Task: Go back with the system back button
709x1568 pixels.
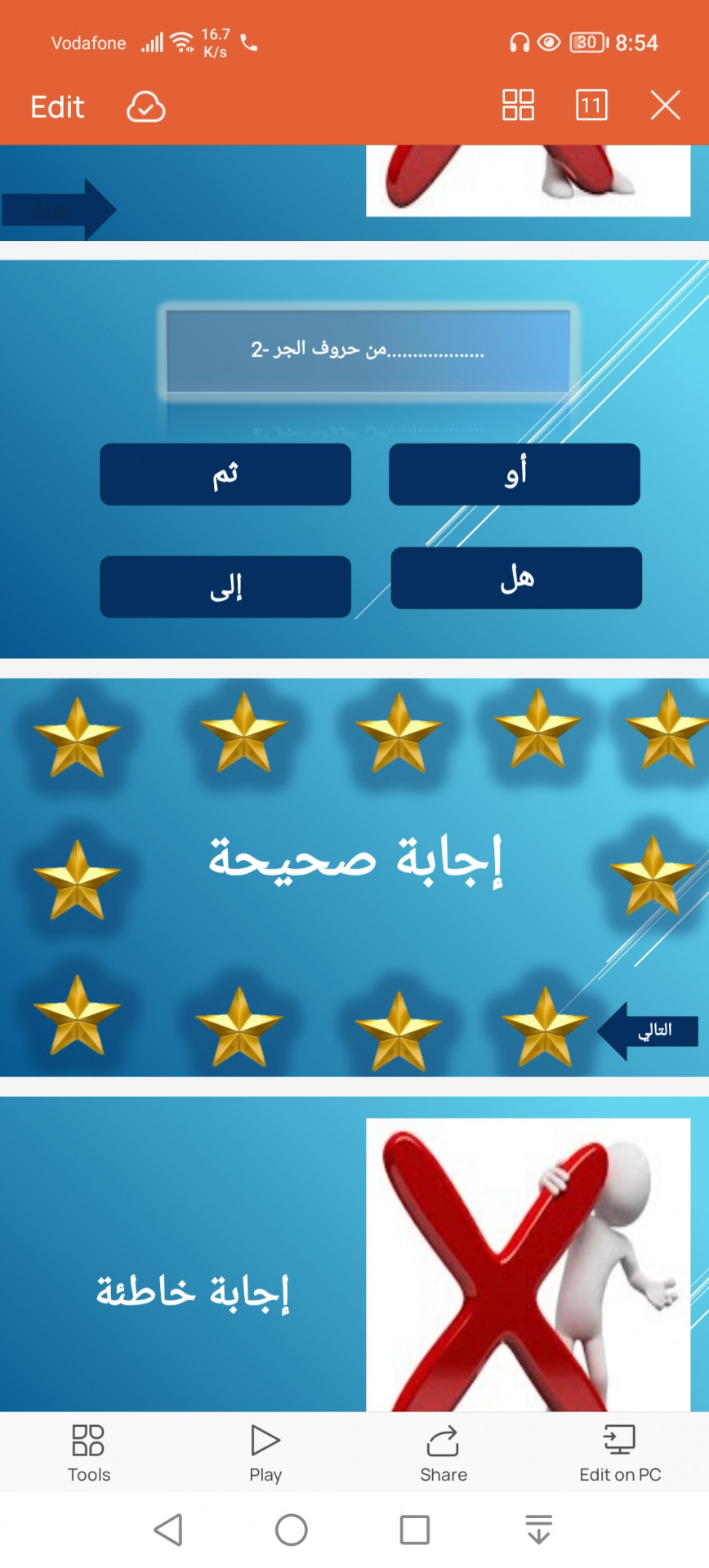Action: [168, 1530]
